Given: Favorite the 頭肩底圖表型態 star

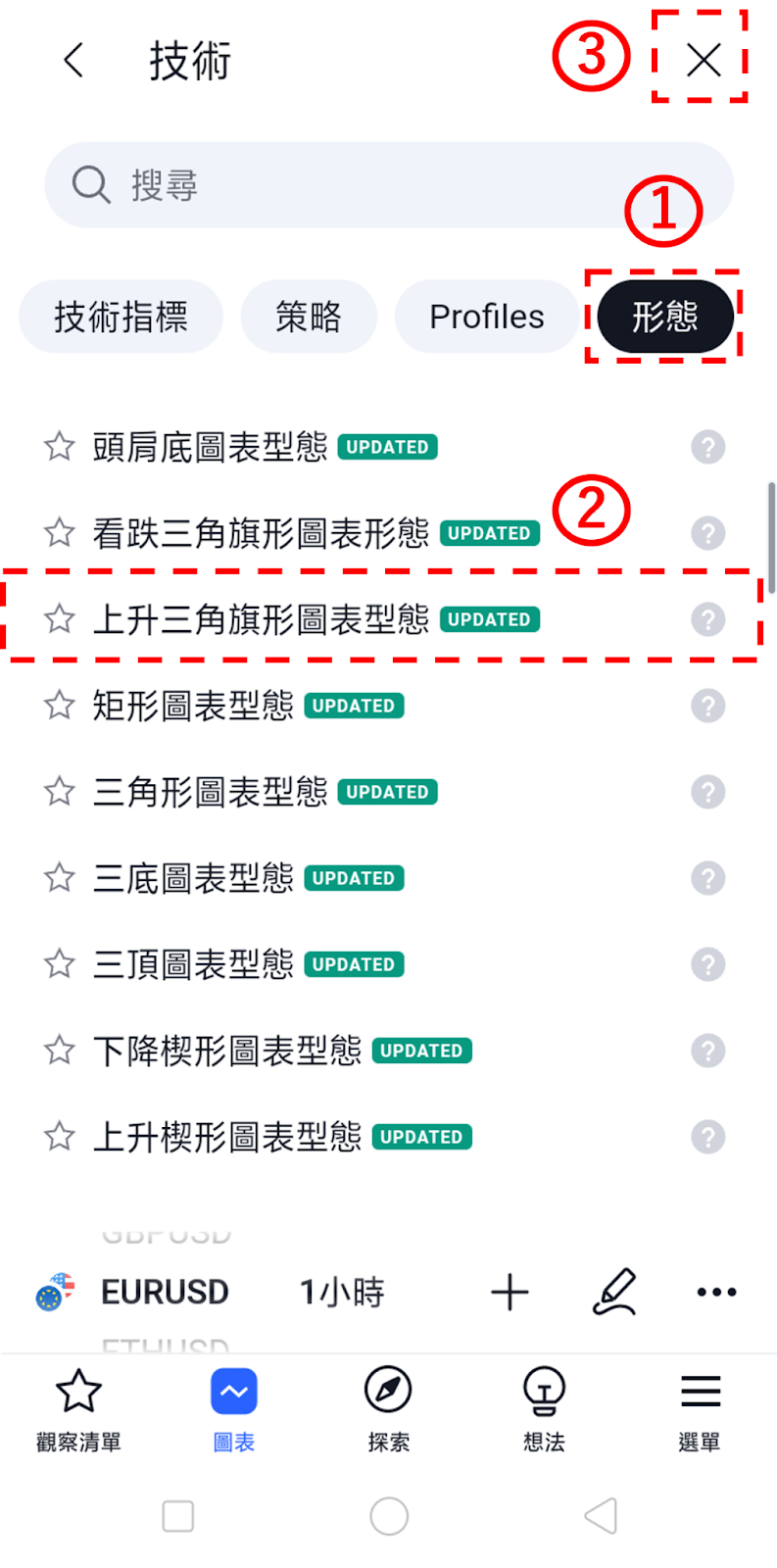Looking at the screenshot, I should 60,447.
